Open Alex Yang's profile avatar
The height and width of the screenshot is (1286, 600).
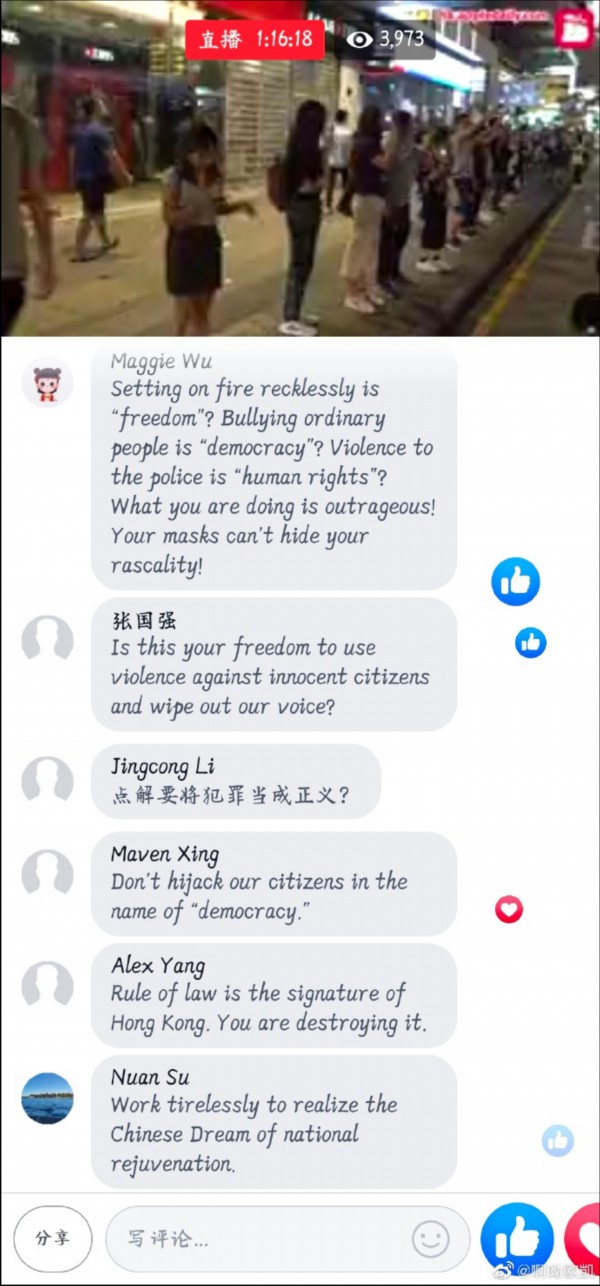(47, 984)
